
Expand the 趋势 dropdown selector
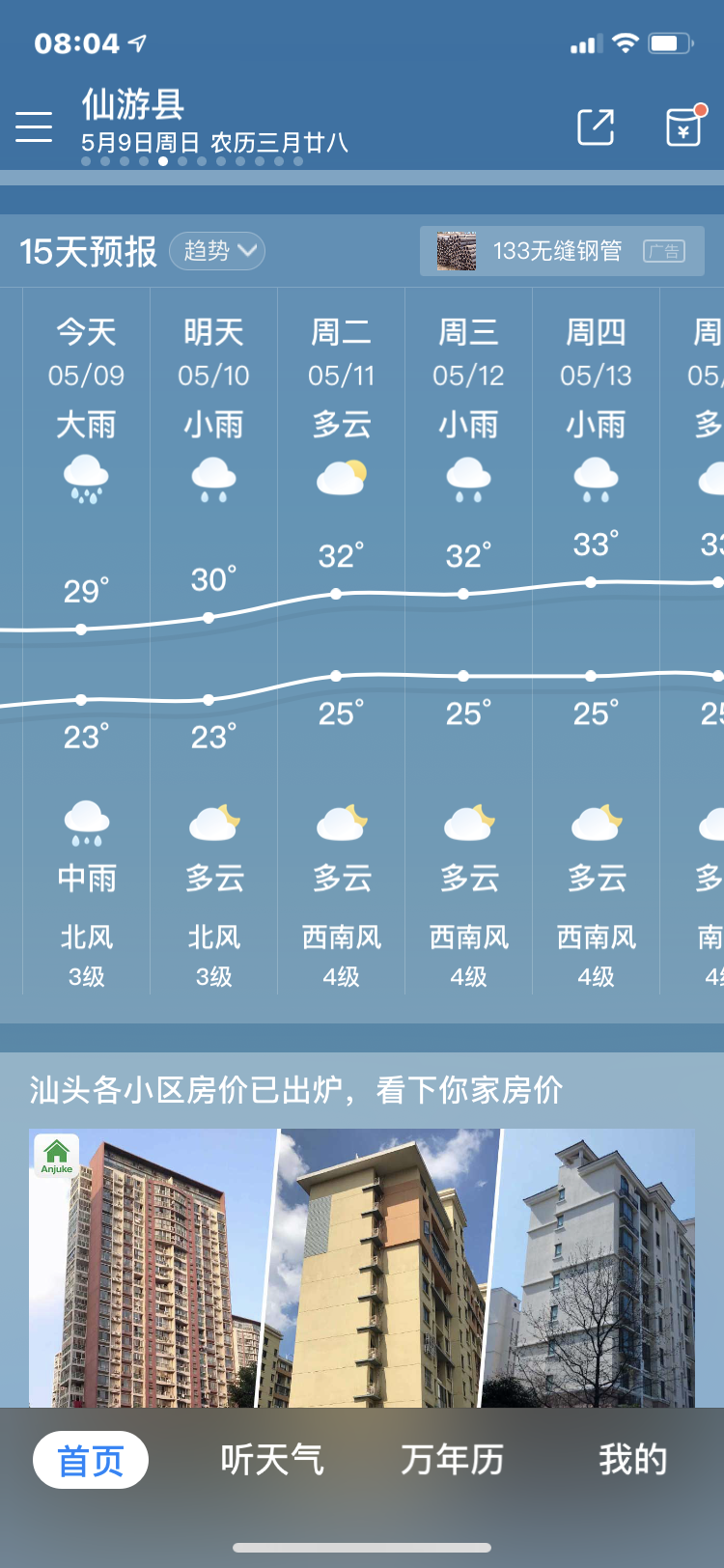click(217, 251)
